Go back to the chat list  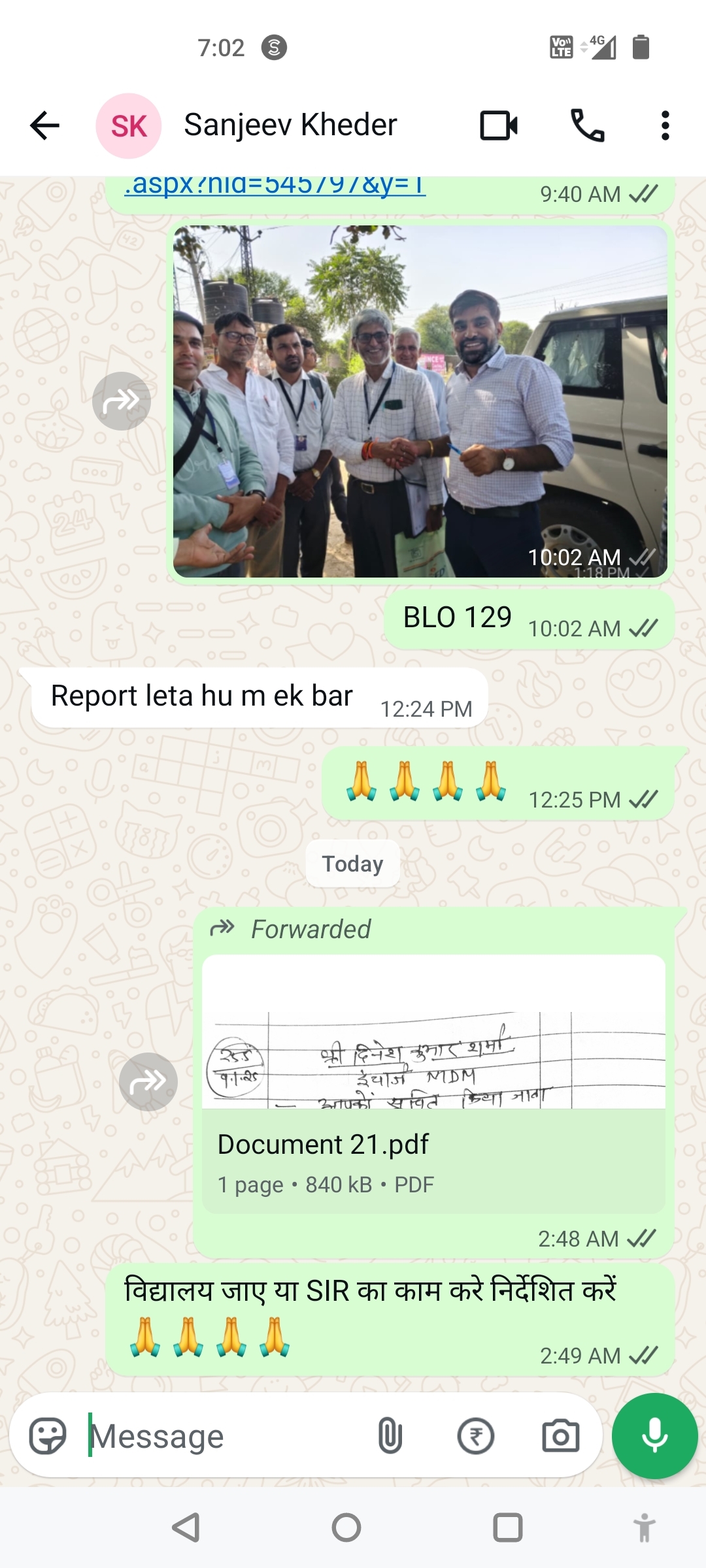coord(44,125)
